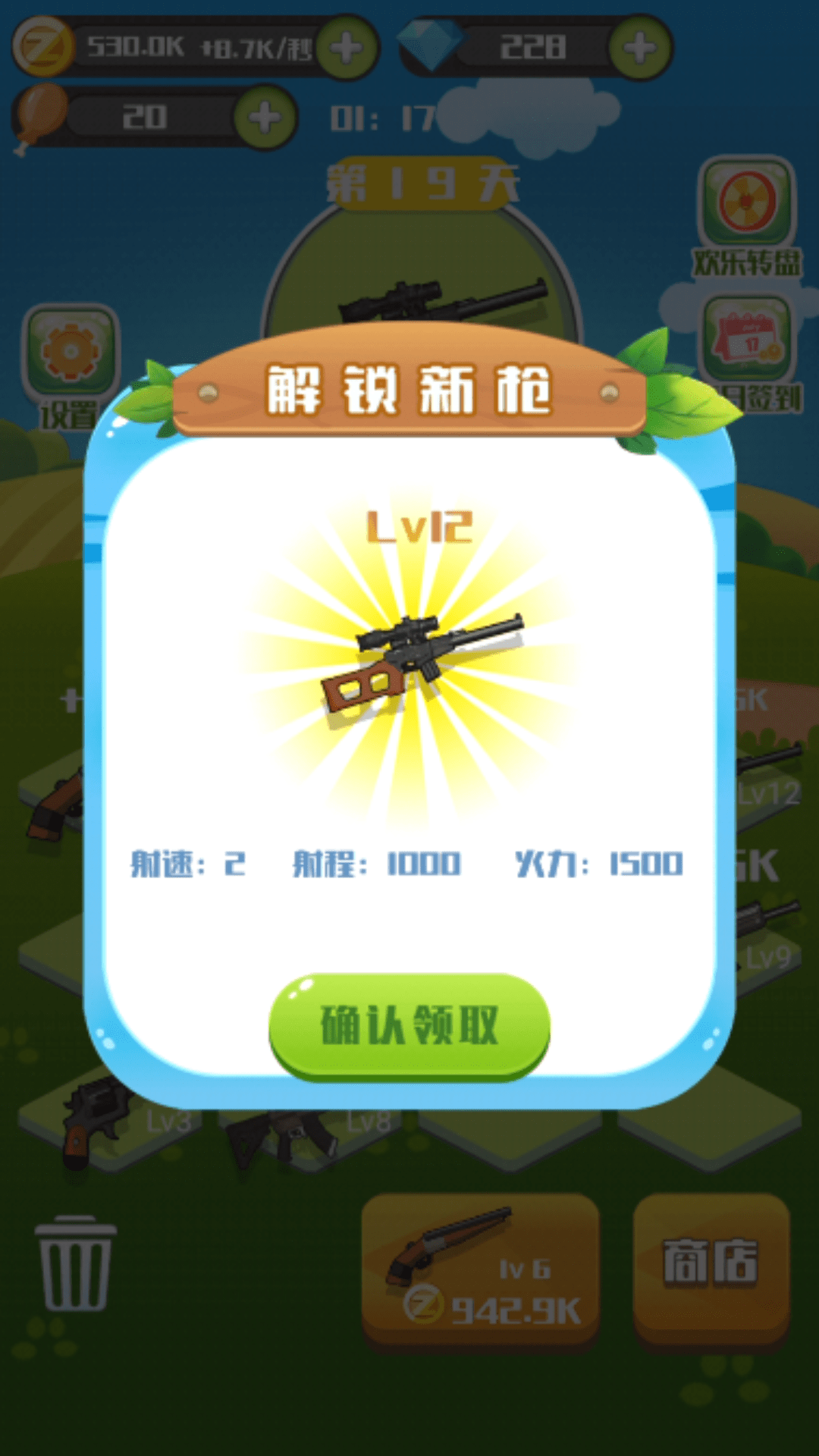Tap the 确认领取 confirm button
Screen dimensions: 819x1456
(409, 1025)
